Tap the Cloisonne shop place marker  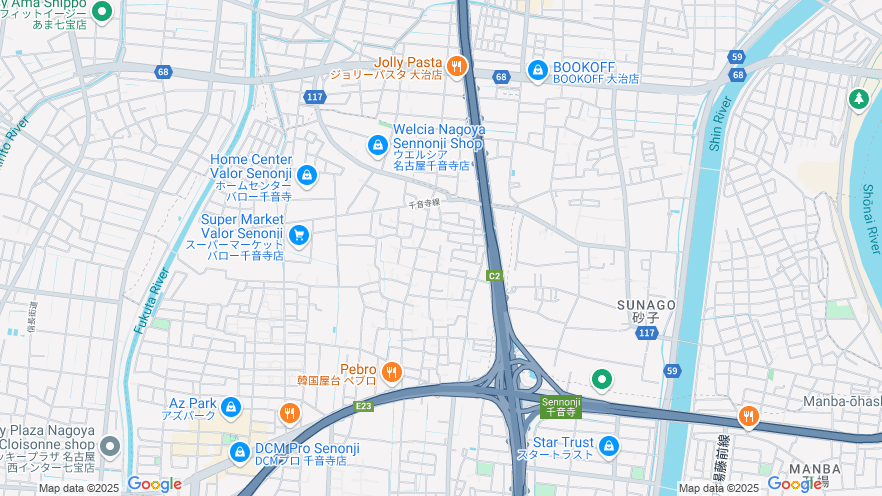point(109,445)
